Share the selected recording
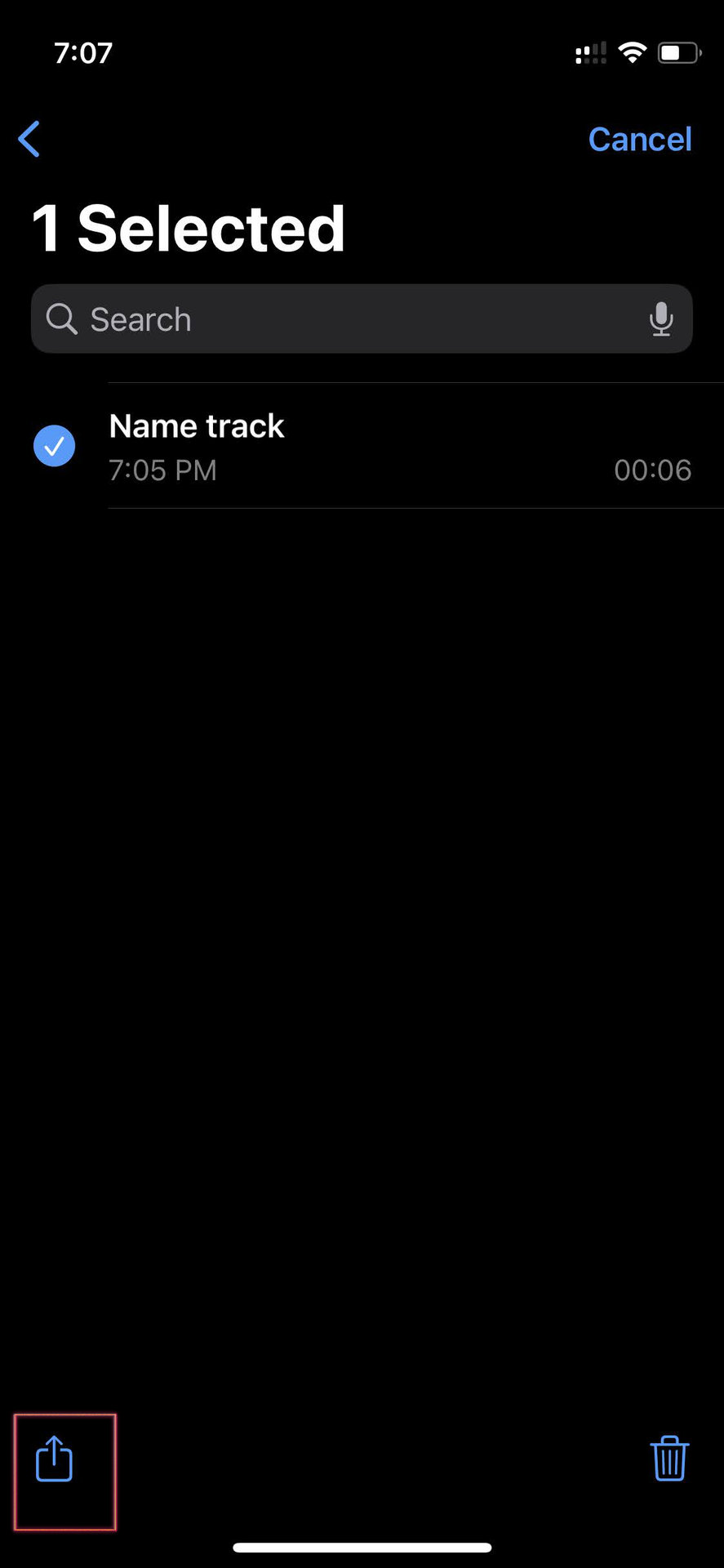The width and height of the screenshot is (724, 1568). (55, 1459)
